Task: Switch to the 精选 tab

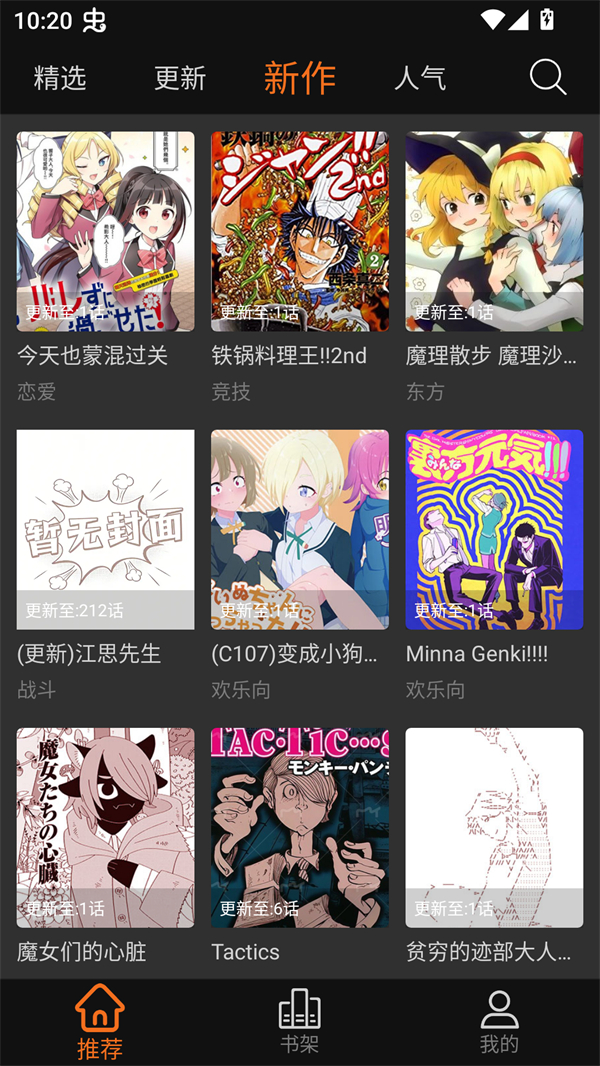Action: [60, 78]
